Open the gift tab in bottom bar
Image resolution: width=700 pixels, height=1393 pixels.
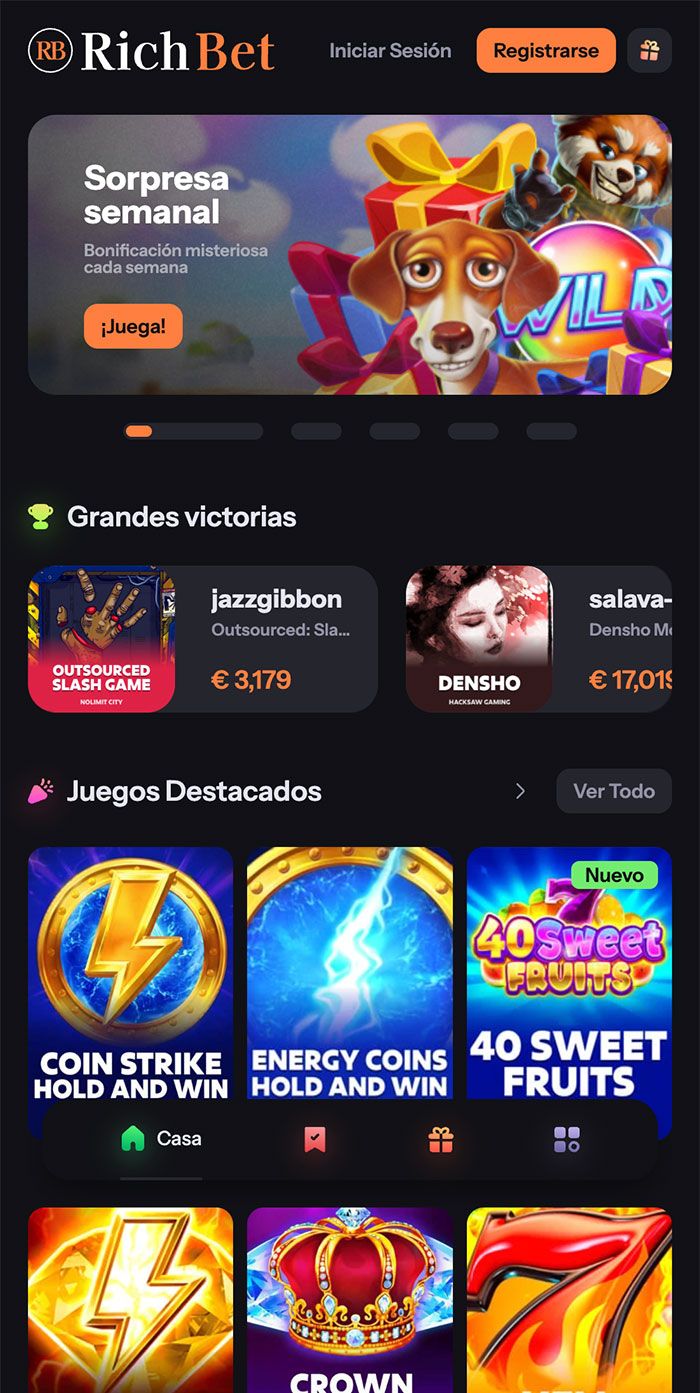click(441, 1139)
